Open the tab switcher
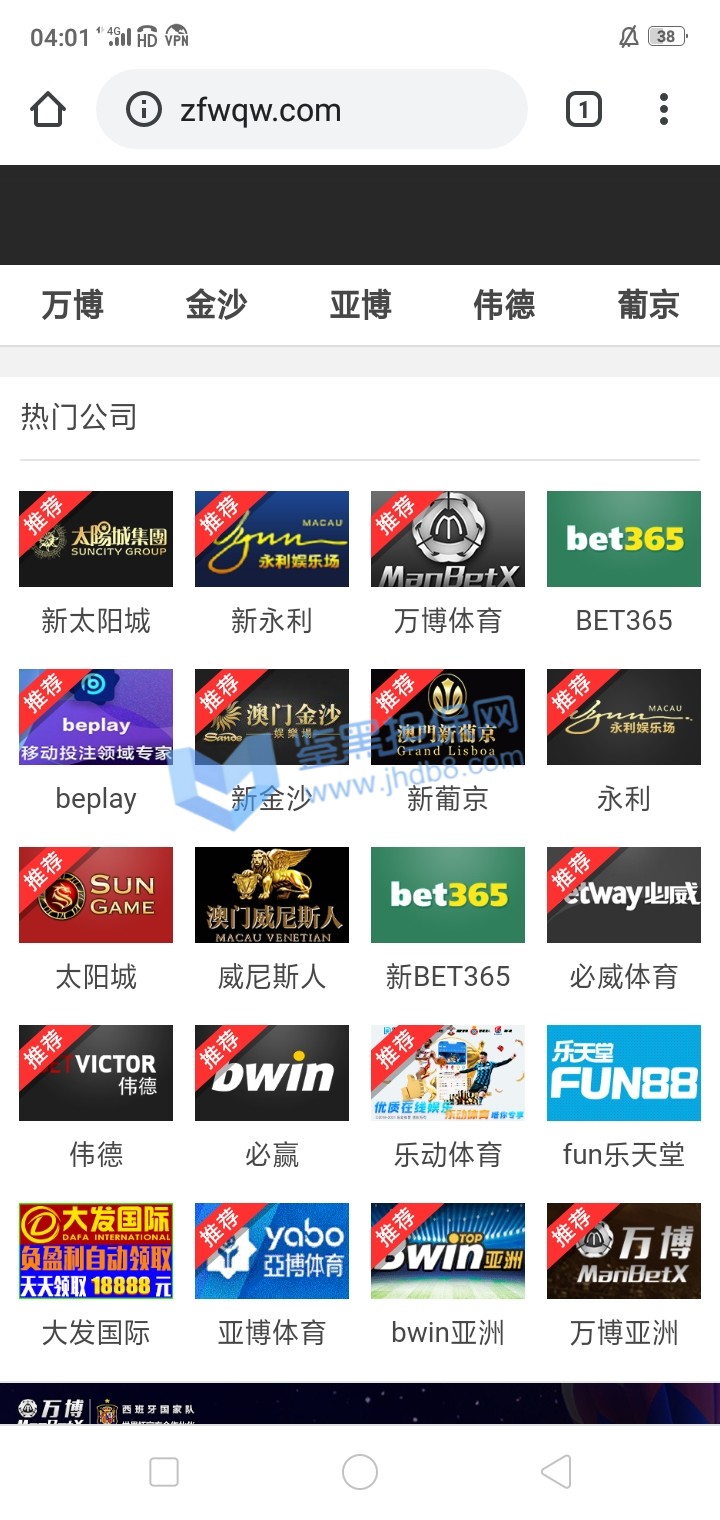This screenshot has height=1520, width=720. pos(584,110)
